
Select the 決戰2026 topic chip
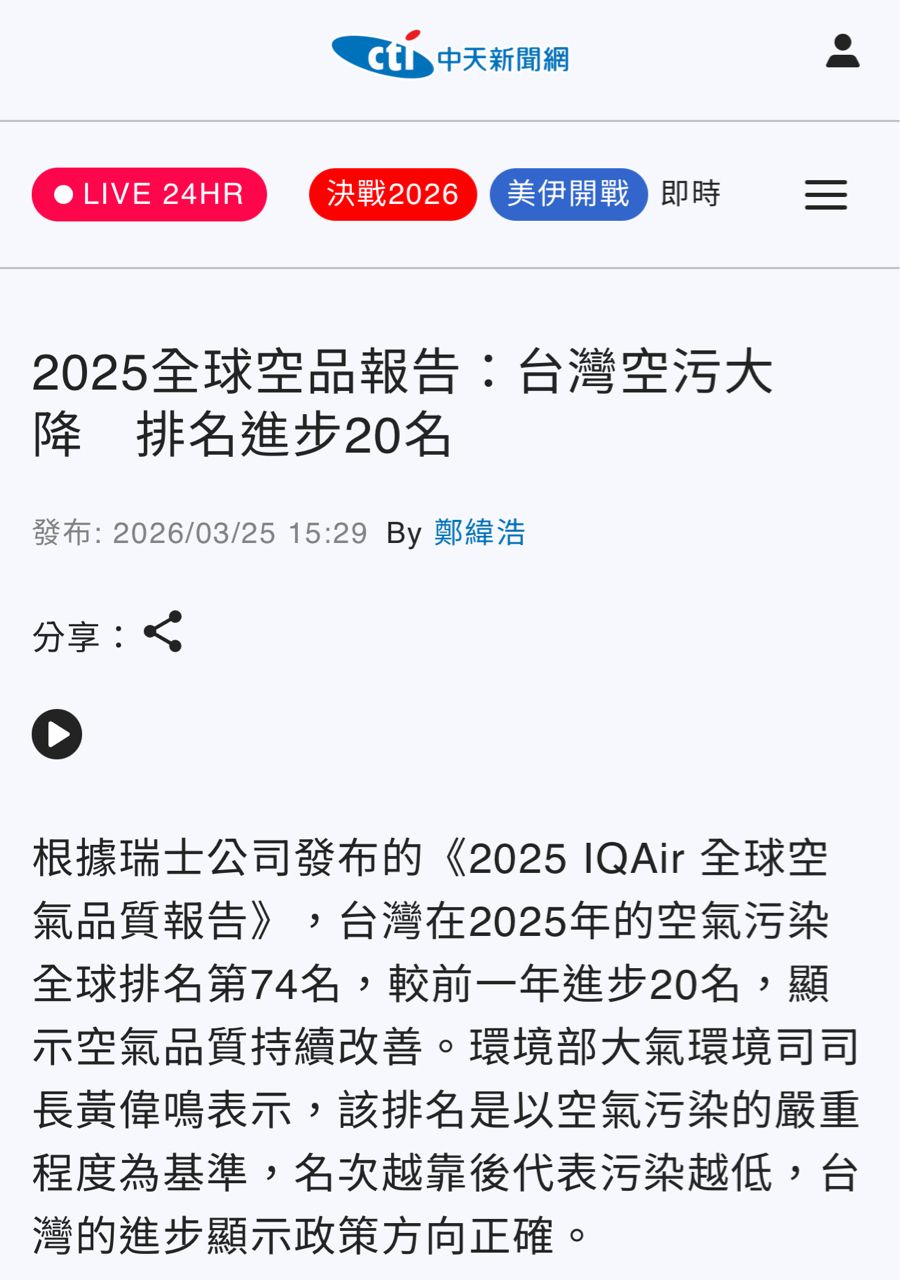(x=392, y=194)
